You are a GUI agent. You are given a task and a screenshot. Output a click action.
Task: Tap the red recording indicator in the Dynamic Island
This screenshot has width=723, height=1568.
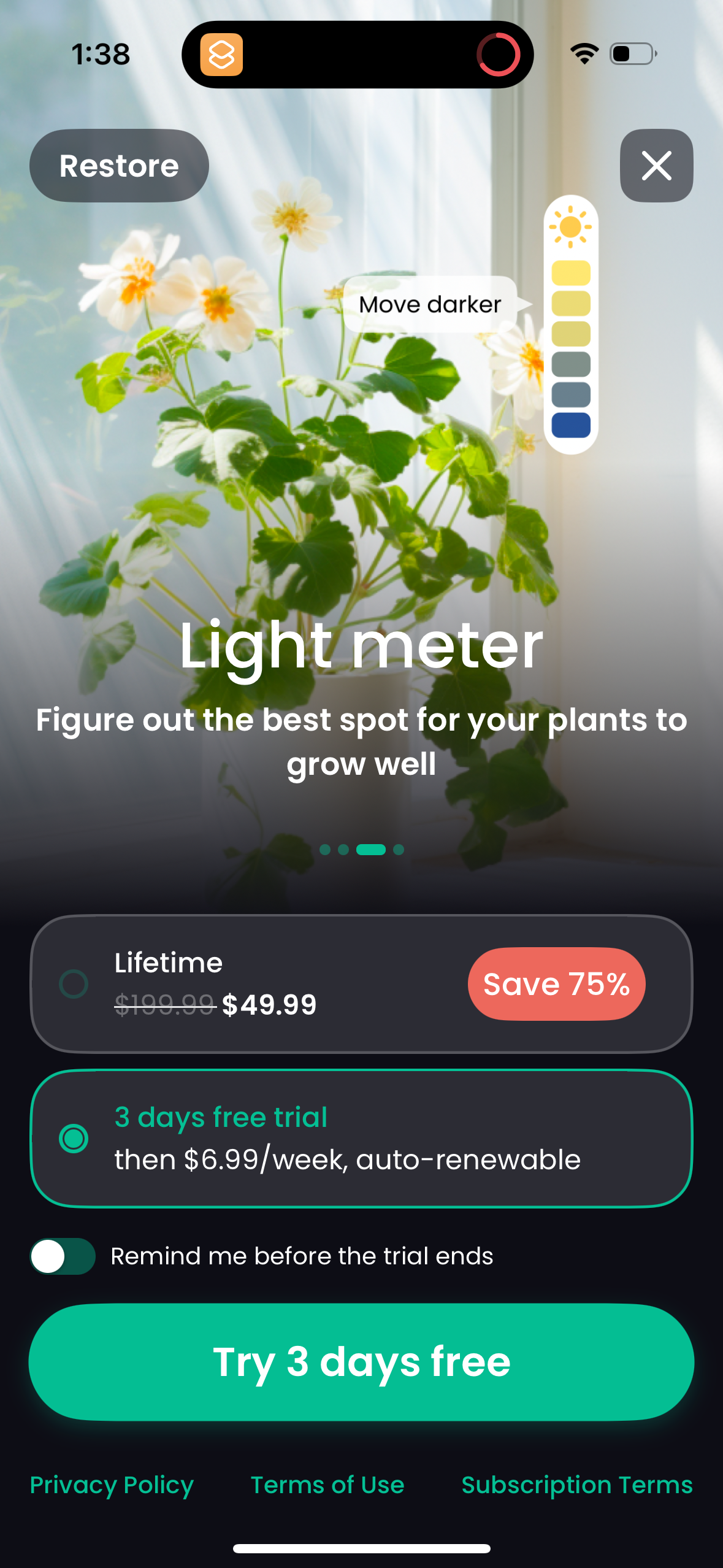point(500,55)
